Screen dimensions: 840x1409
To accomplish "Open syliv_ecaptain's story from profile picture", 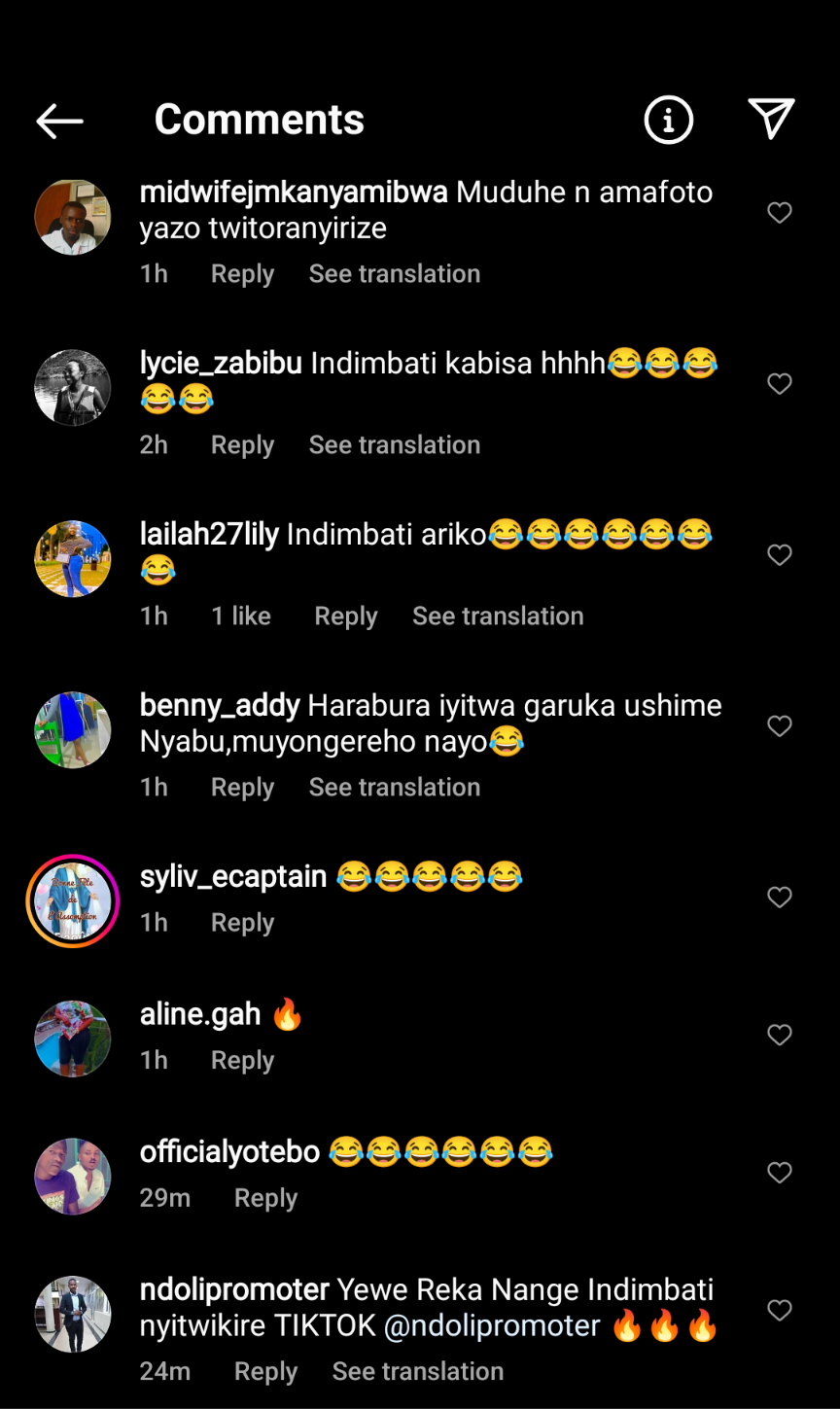I will tap(73, 901).
